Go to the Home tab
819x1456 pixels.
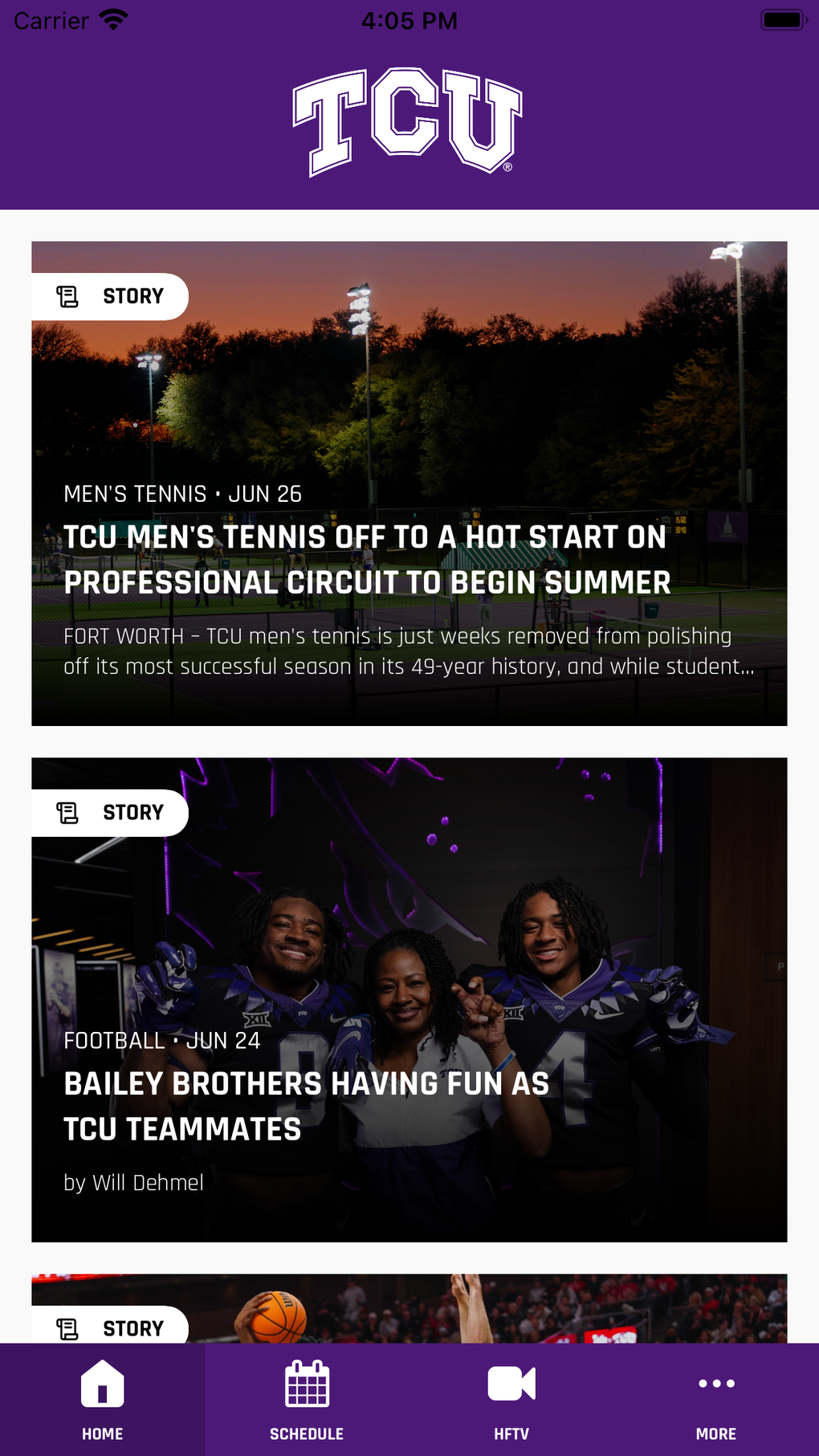(103, 1399)
